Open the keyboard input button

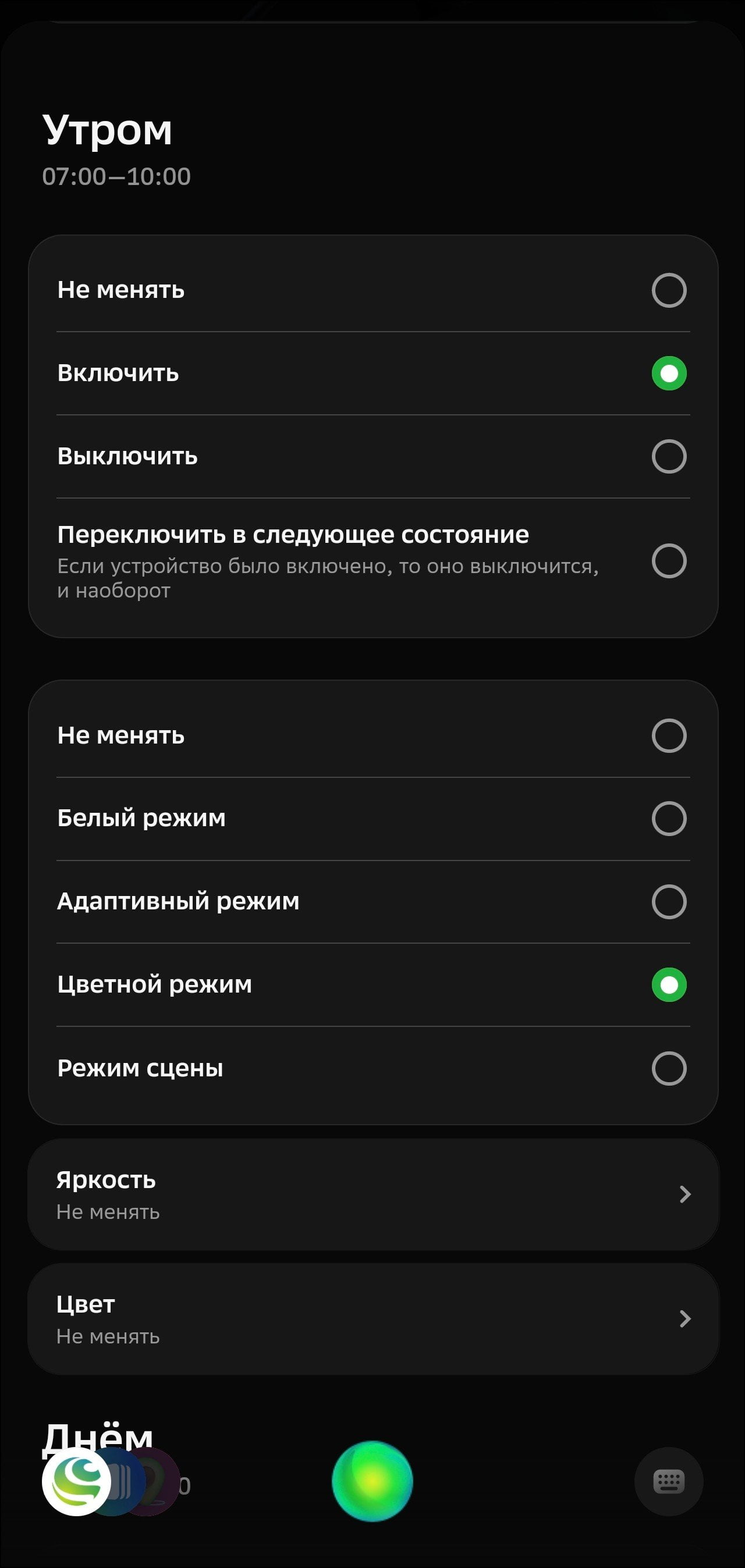(669, 1481)
